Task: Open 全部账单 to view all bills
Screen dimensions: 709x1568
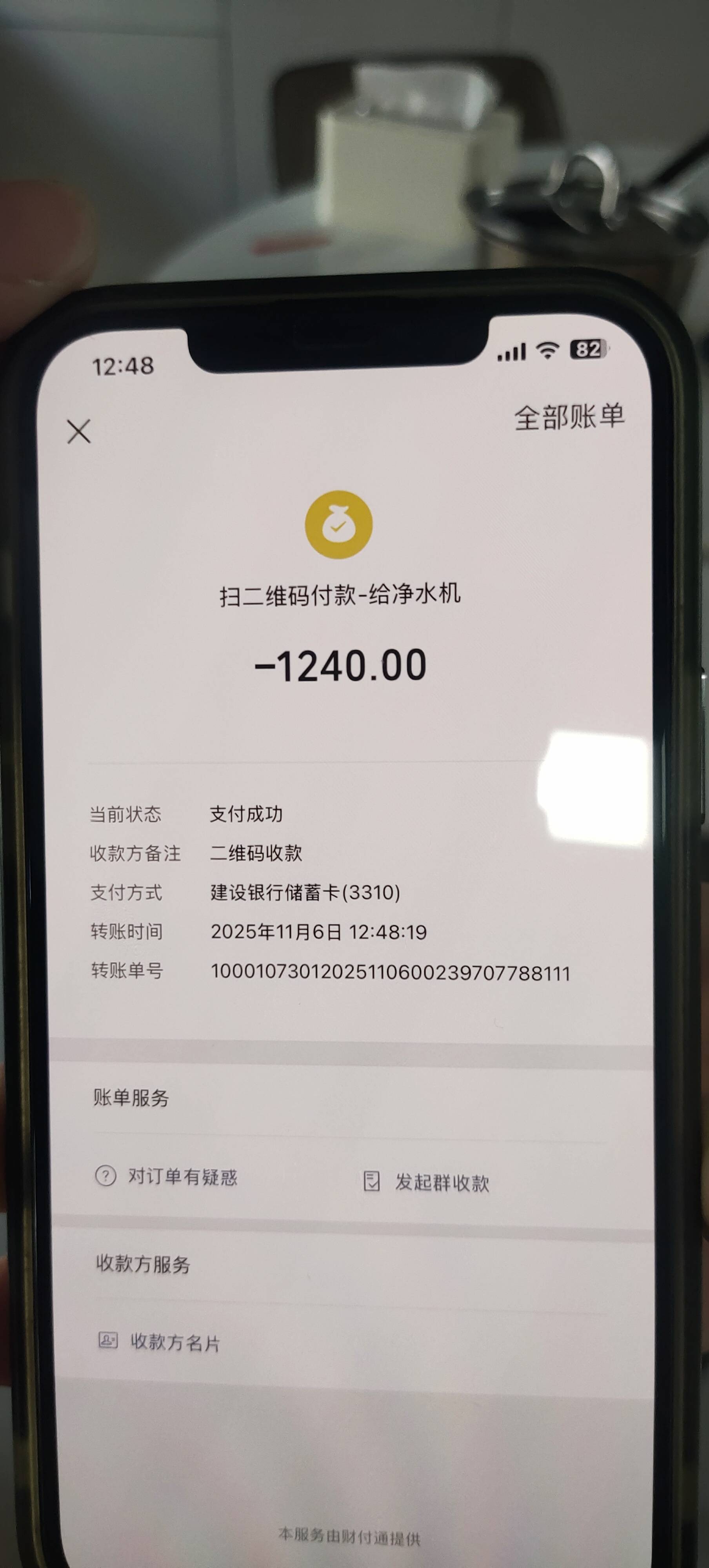Action: pyautogui.click(x=569, y=417)
